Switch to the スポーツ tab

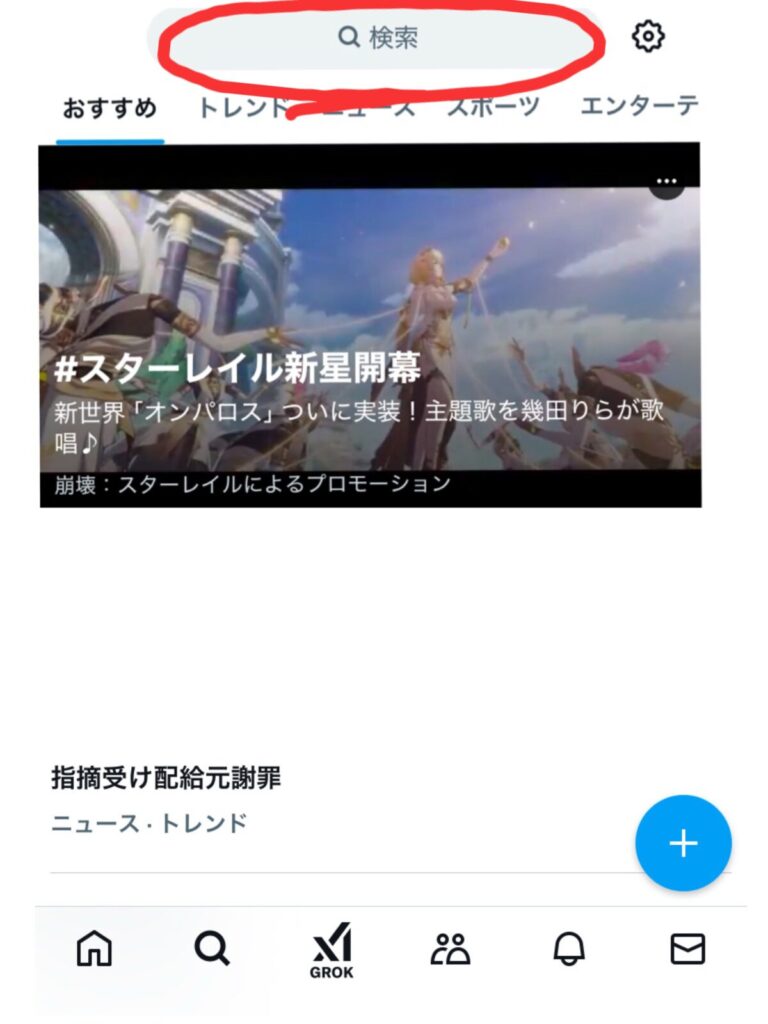coord(493,108)
